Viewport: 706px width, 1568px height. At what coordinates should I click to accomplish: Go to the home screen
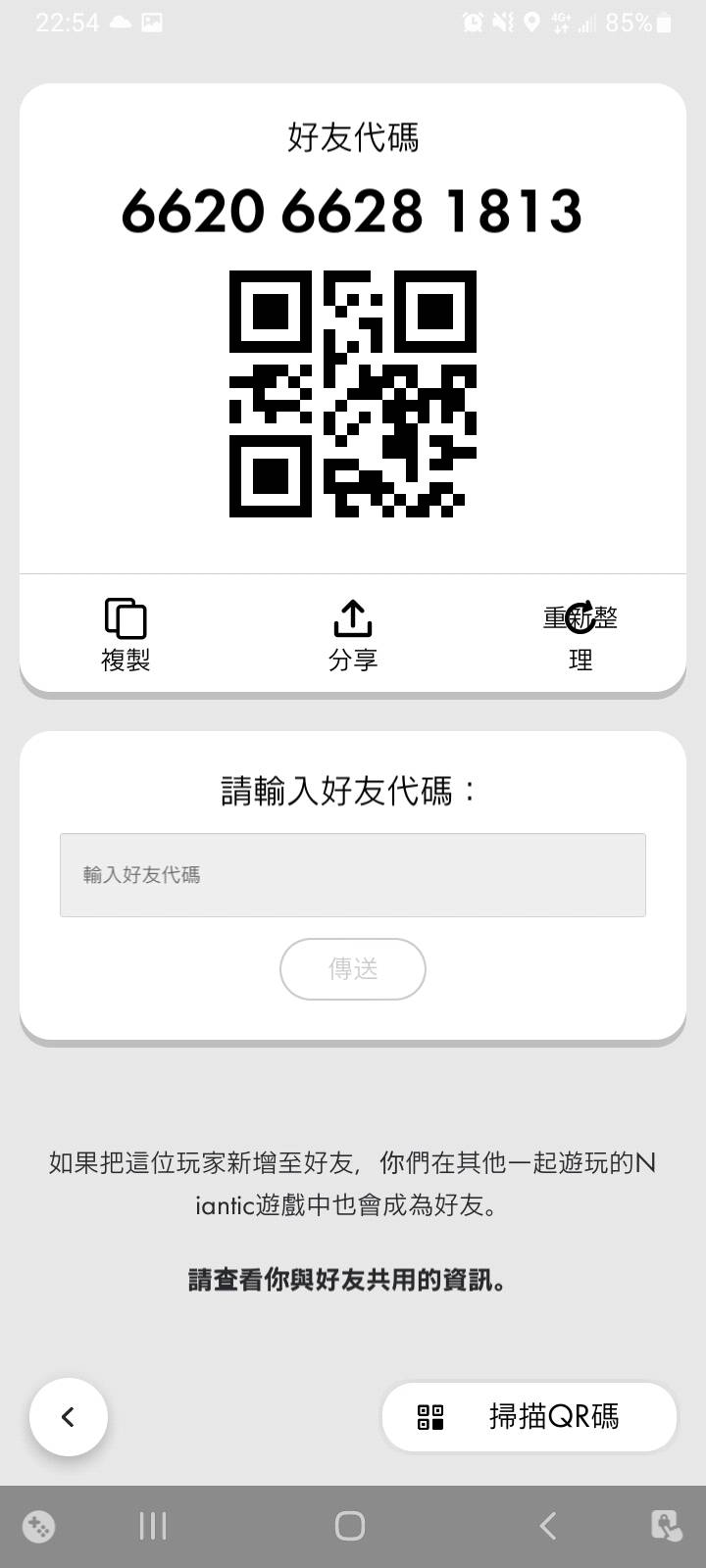pyautogui.click(x=350, y=1526)
